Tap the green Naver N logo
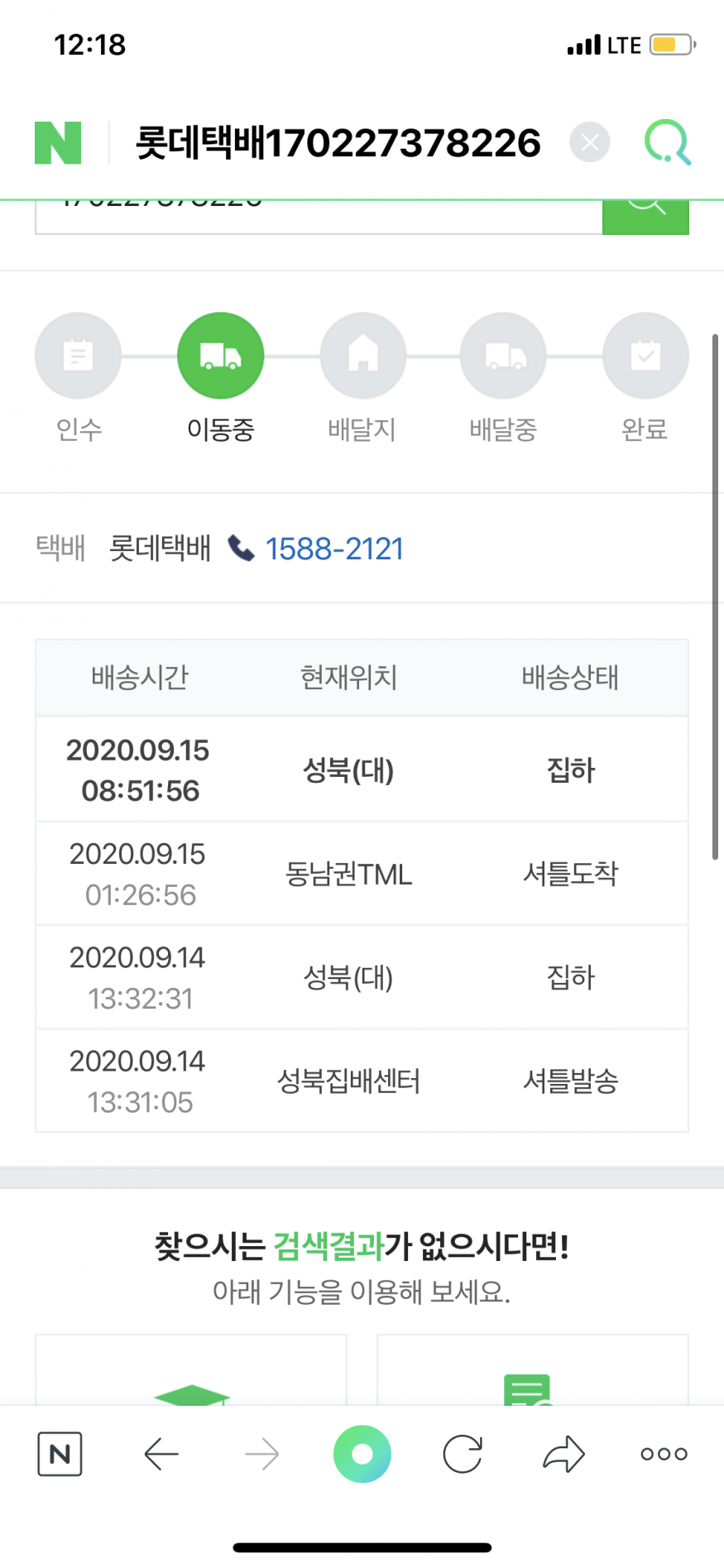 tap(58, 142)
